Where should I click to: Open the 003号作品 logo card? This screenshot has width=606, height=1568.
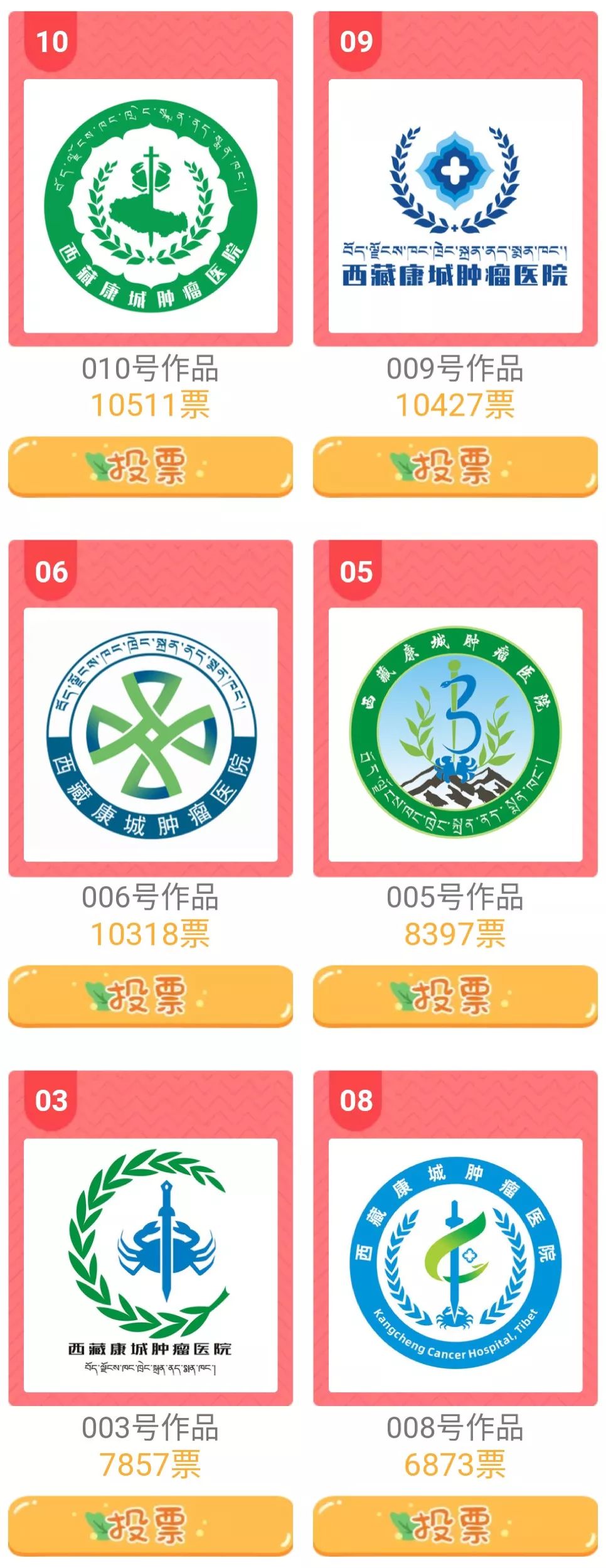(151, 1265)
